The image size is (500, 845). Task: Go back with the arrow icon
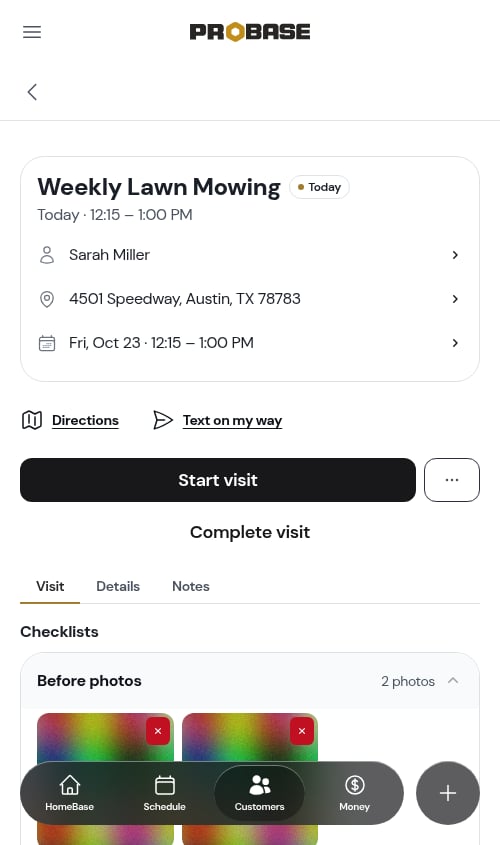point(32,92)
